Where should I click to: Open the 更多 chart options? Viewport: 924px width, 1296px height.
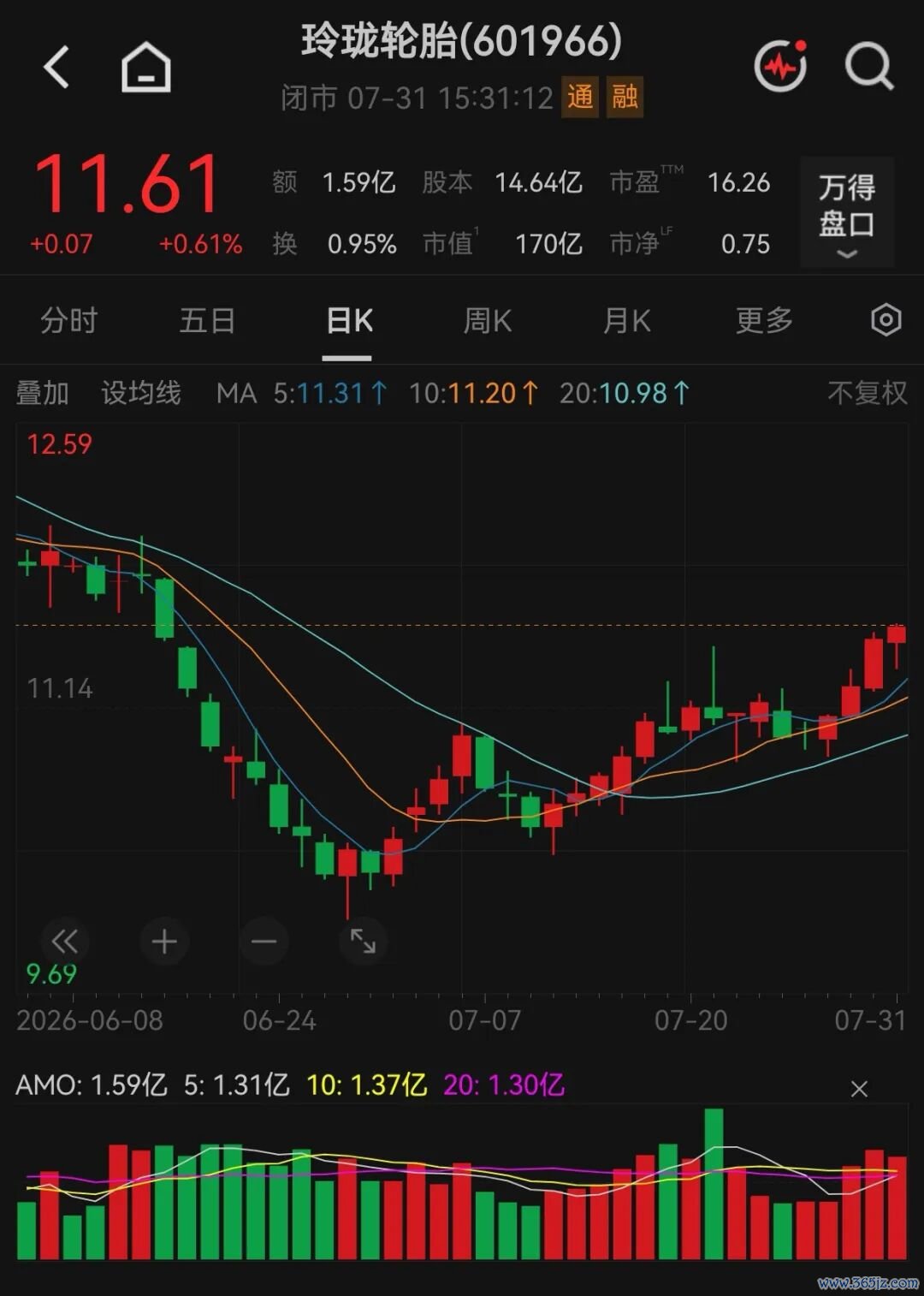(x=765, y=321)
